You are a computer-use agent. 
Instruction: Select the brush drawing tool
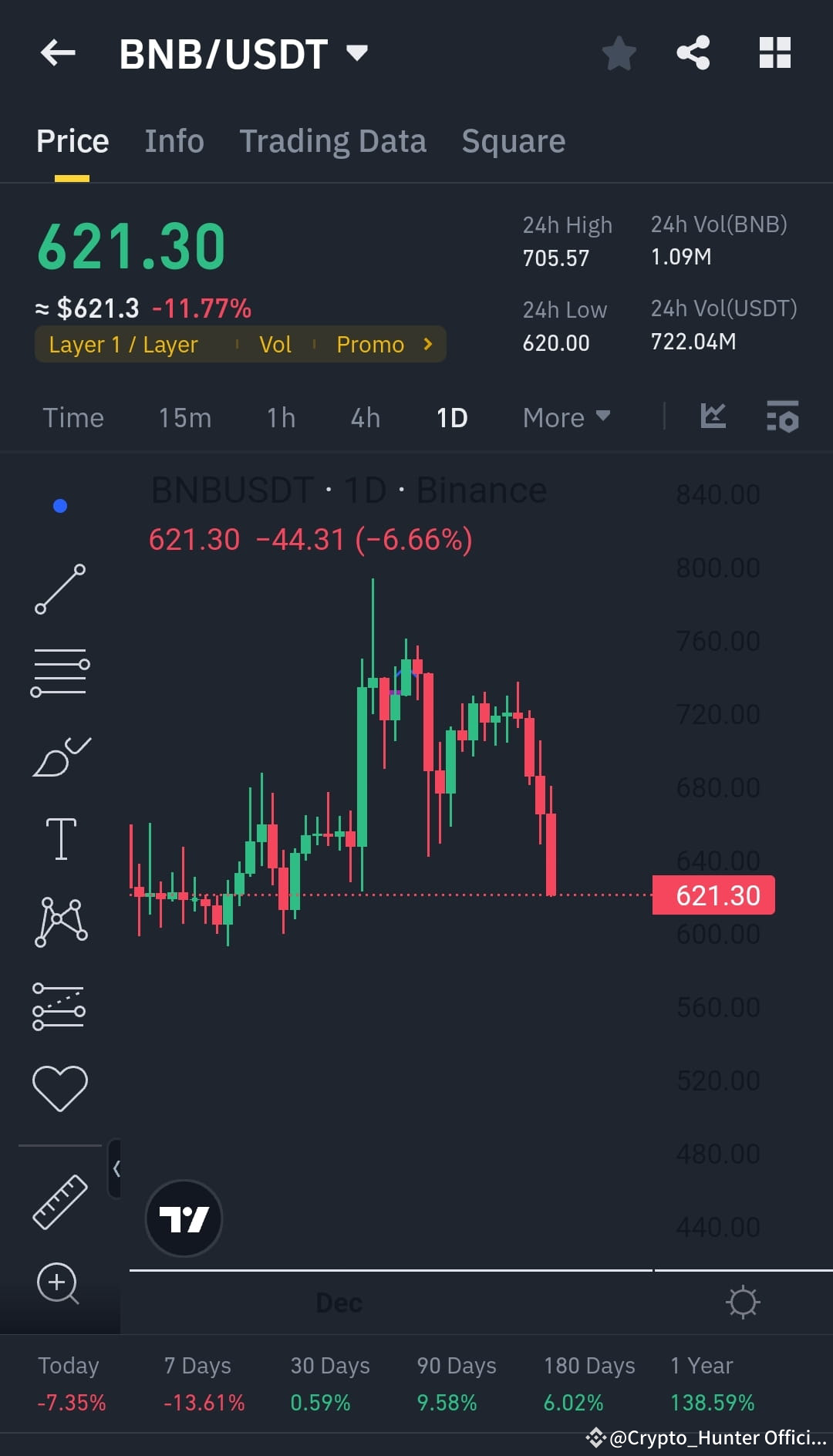point(60,754)
